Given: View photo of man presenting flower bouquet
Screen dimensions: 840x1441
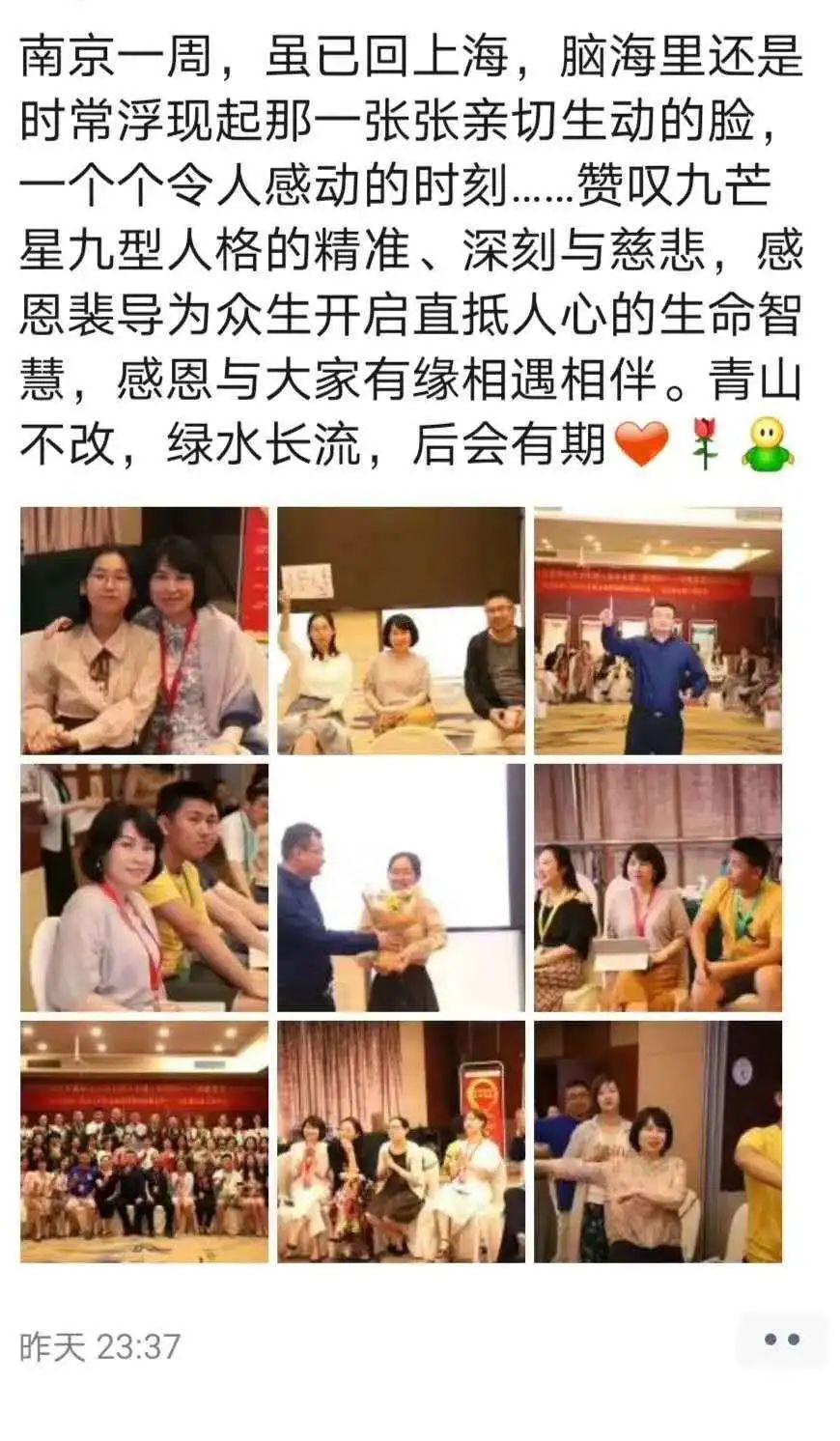Looking at the screenshot, I should click(x=401, y=888).
